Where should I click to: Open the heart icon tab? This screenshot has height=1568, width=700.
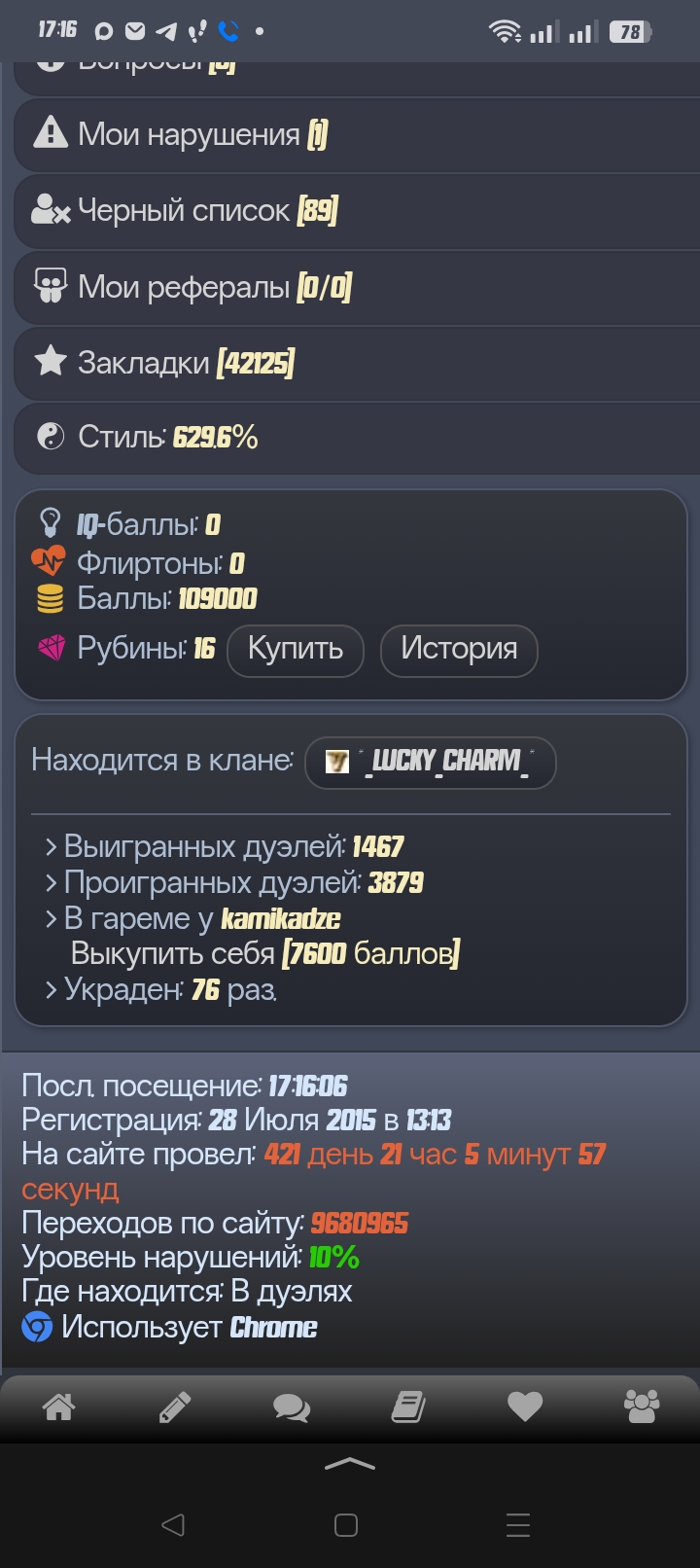point(525,1407)
